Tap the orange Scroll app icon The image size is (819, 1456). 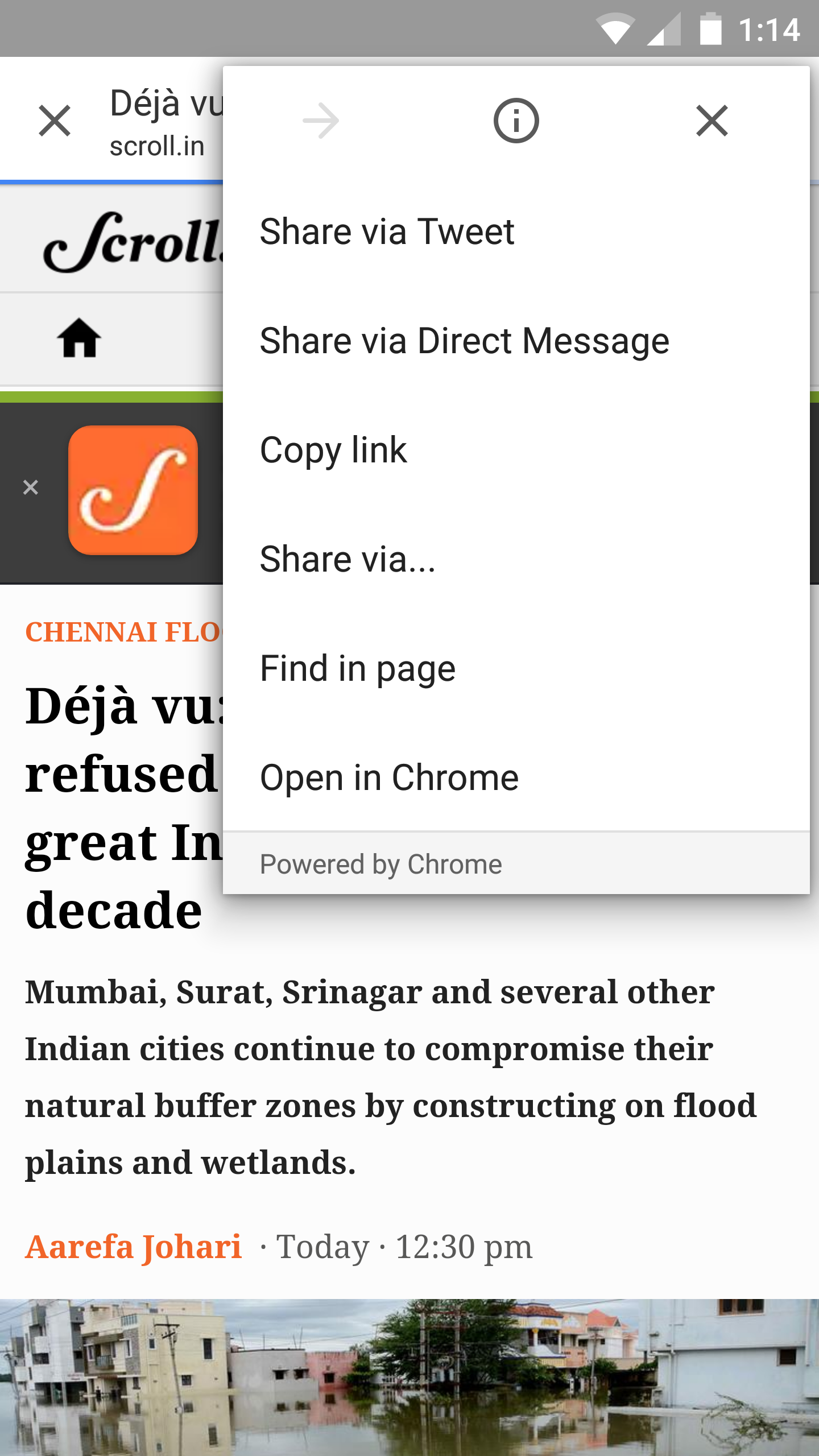click(133, 490)
